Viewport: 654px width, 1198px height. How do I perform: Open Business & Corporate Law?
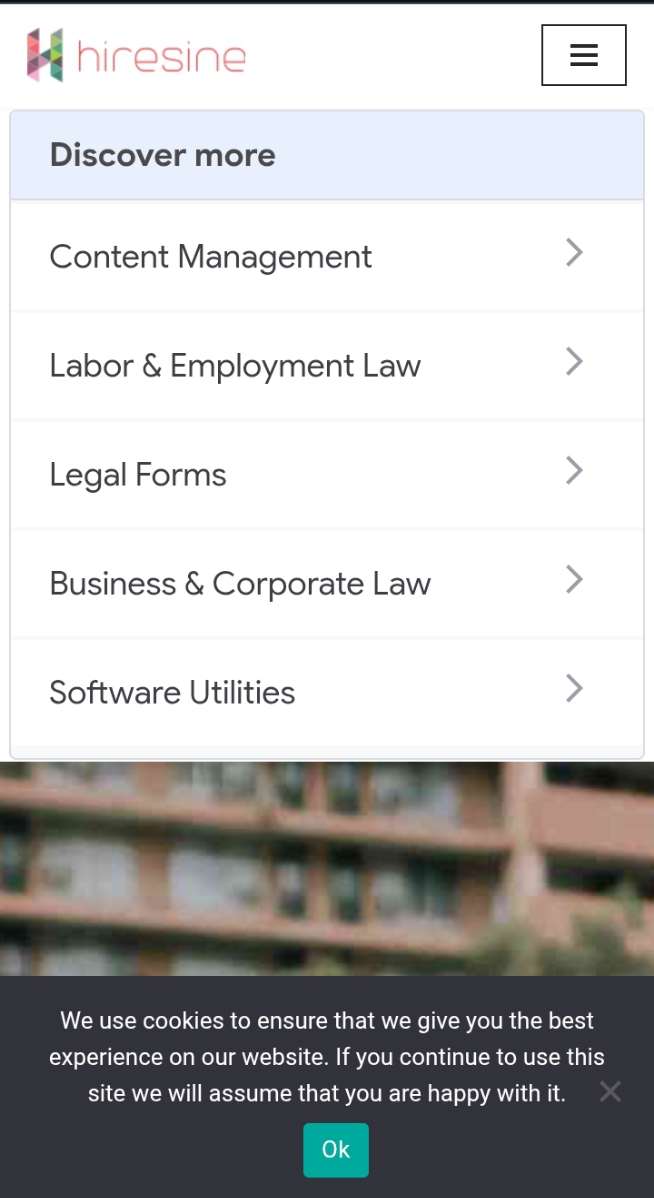pos(327,584)
